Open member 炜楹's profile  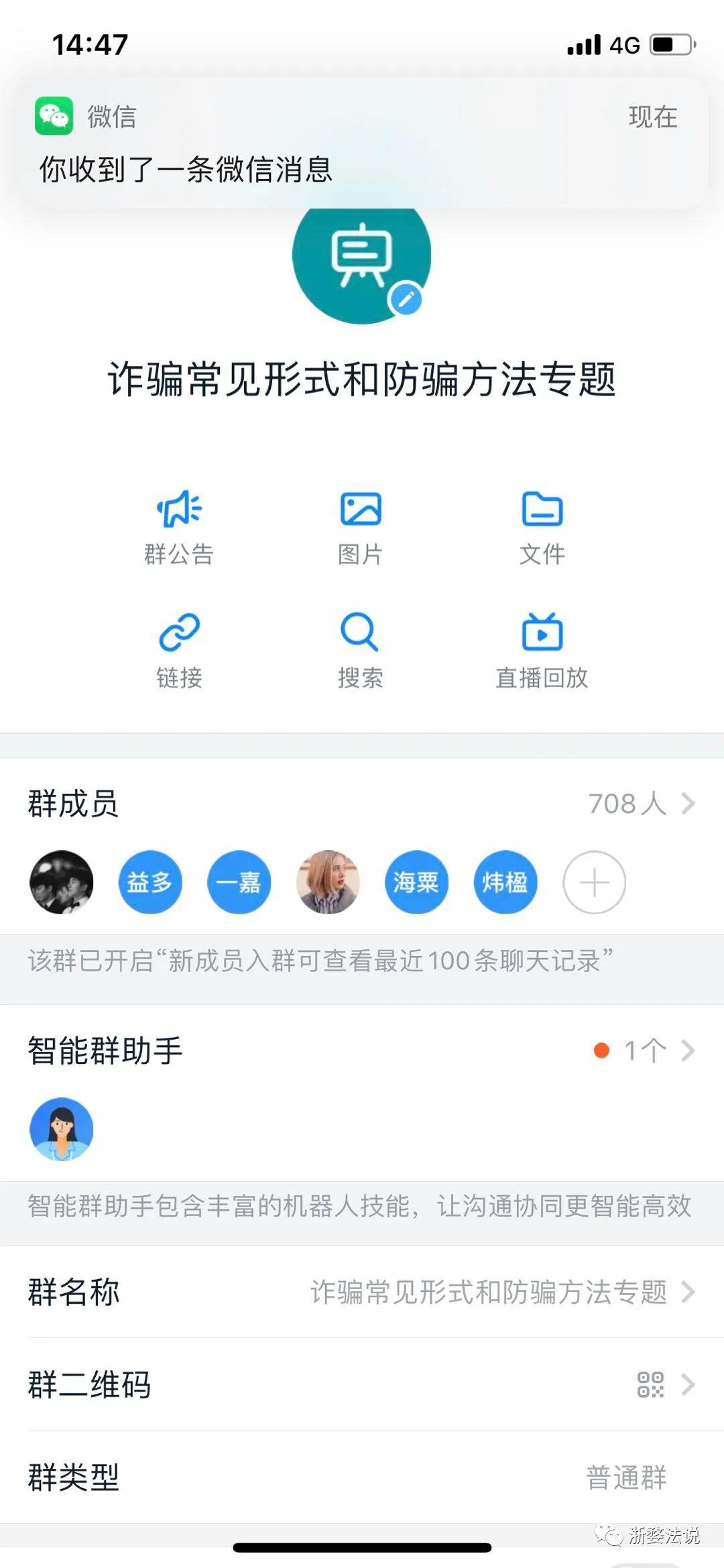coord(505,882)
